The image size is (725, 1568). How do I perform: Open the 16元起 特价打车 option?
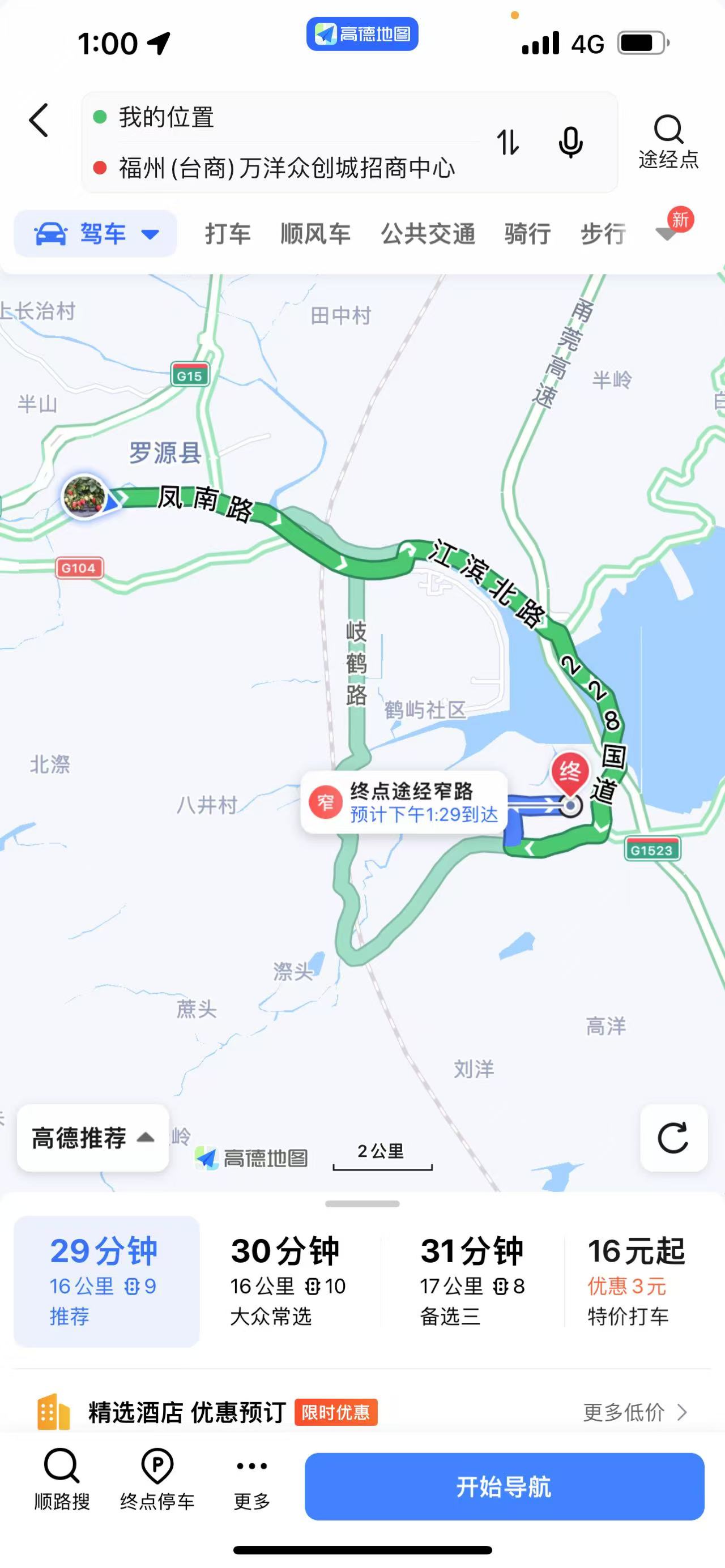coord(635,1281)
